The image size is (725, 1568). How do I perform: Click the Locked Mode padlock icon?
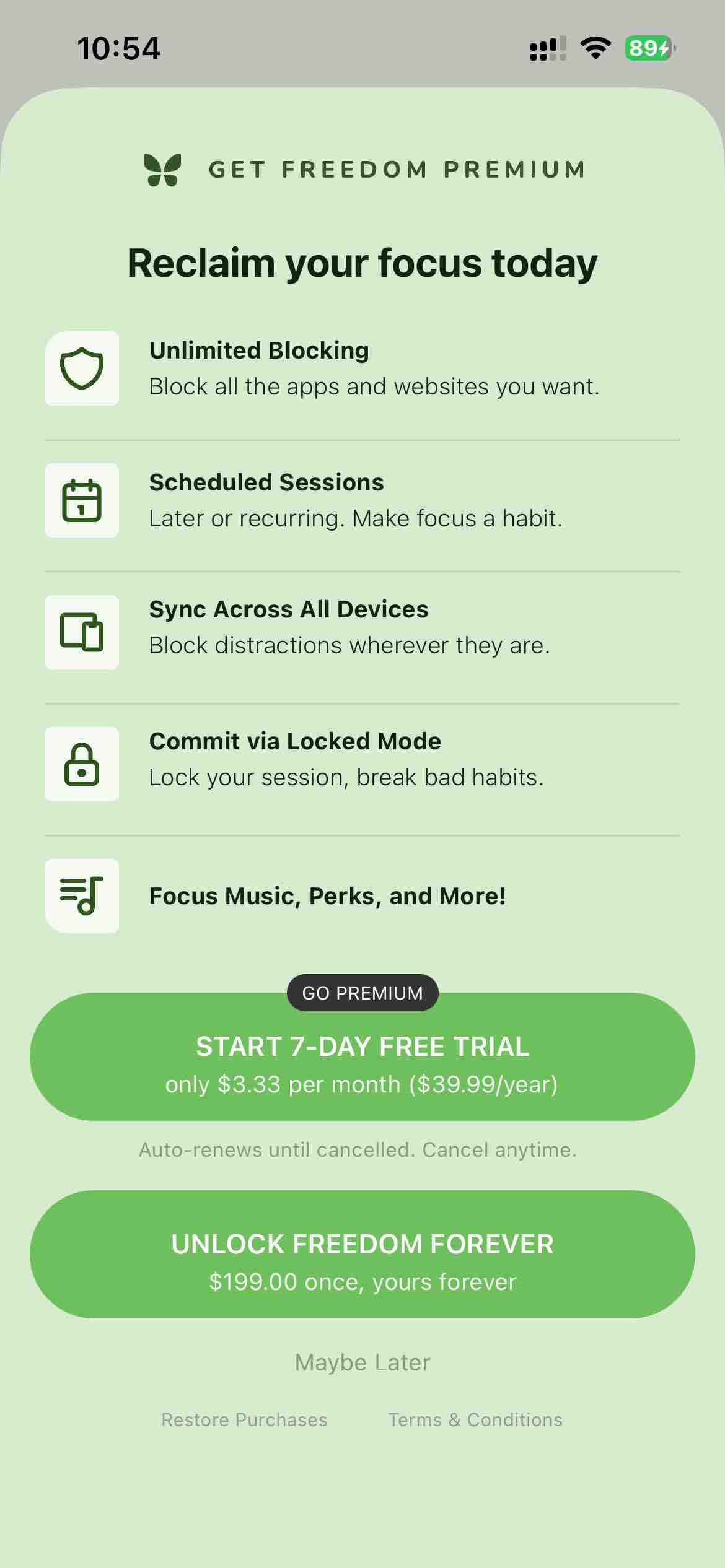pos(81,762)
